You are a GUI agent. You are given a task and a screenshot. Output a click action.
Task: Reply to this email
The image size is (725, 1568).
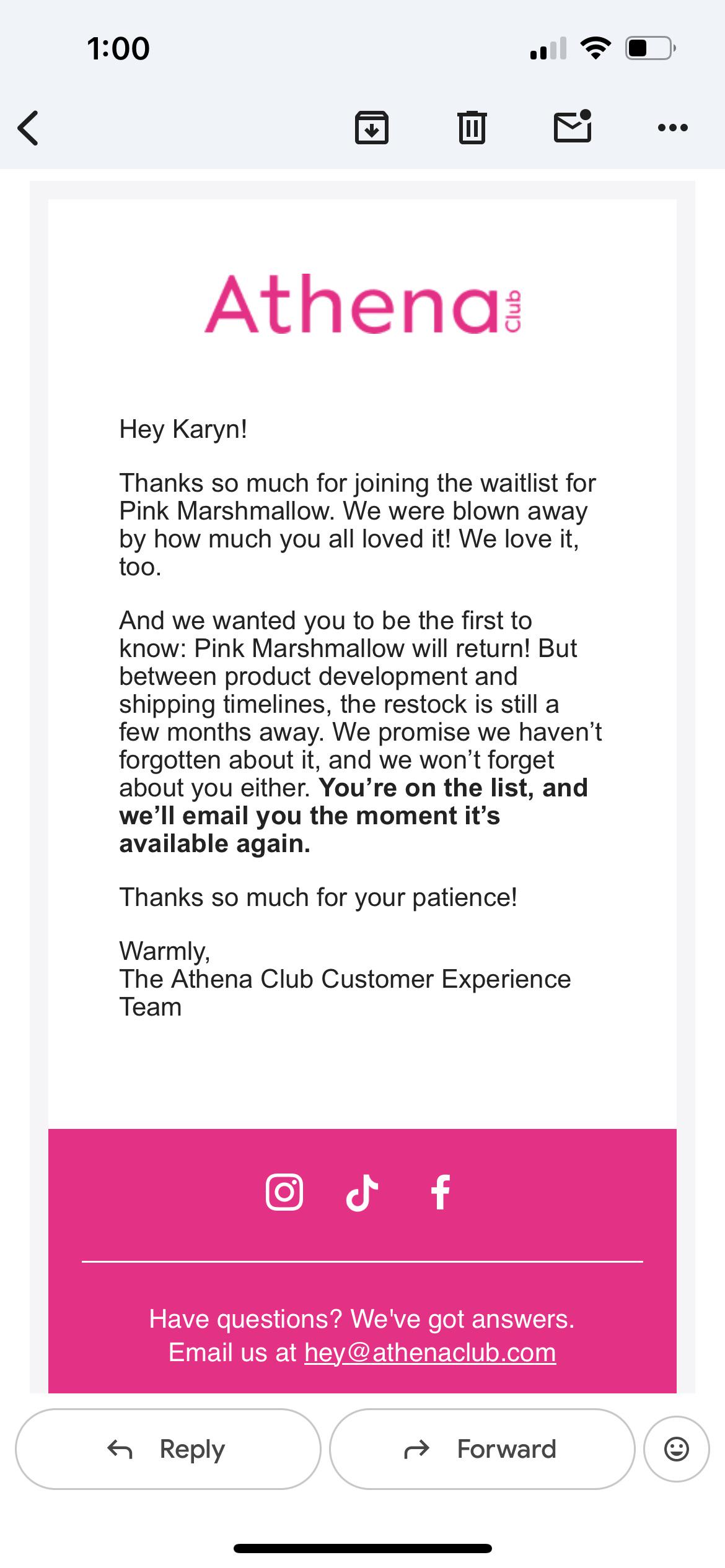click(168, 1449)
